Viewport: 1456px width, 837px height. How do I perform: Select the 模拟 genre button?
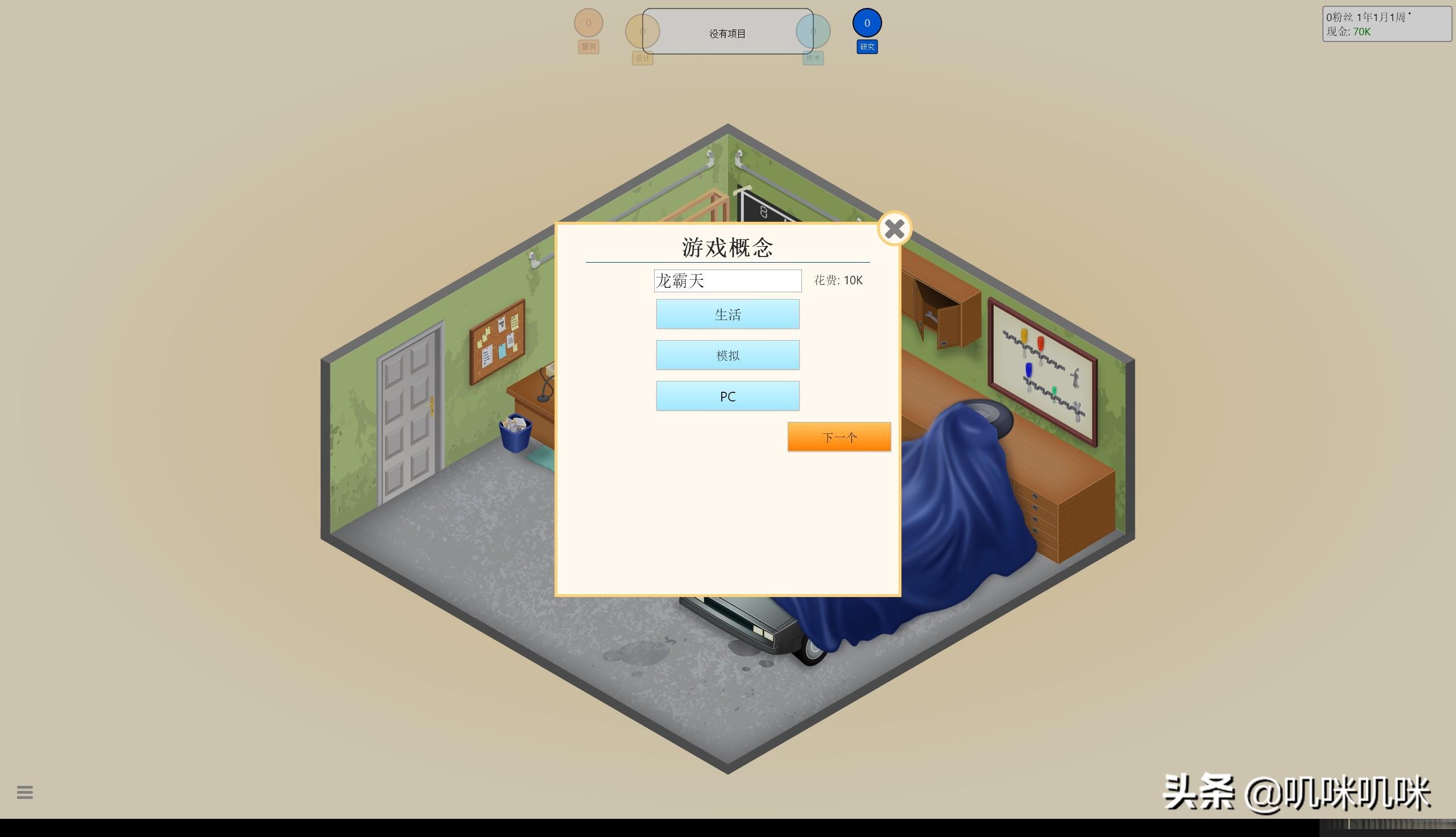point(727,355)
